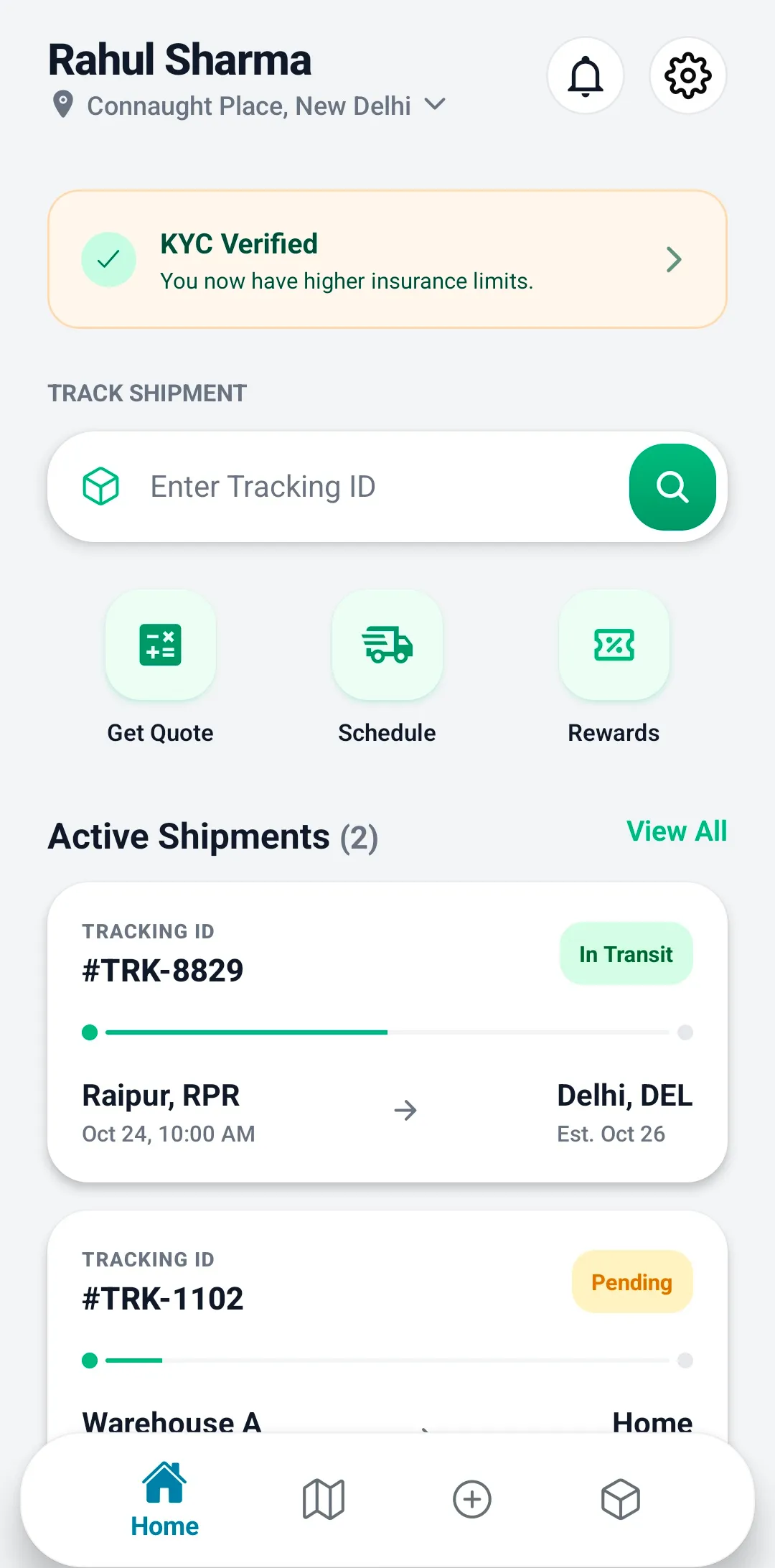Image resolution: width=775 pixels, height=1568 pixels.
Task: Open Get Quote
Action: [x=161, y=645]
